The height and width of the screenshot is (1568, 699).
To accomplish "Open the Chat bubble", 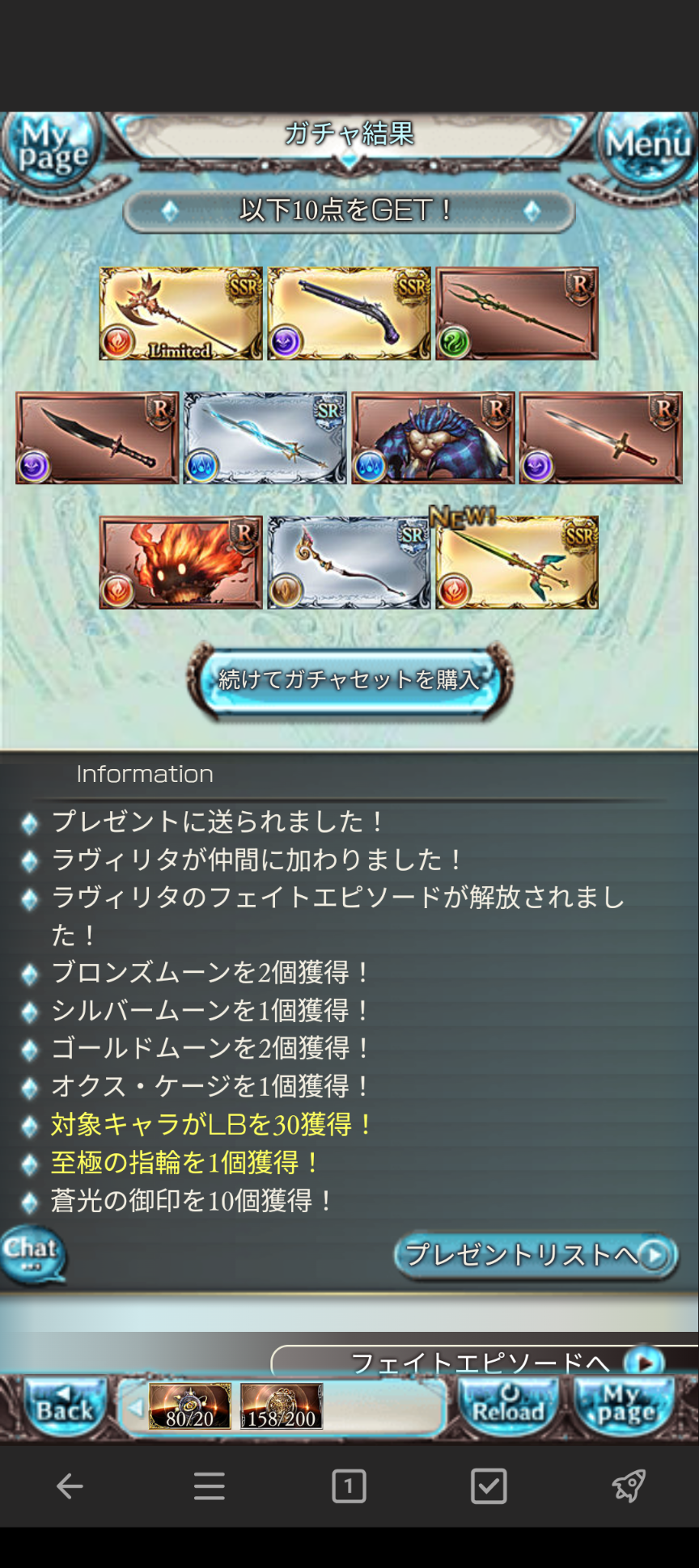I will click(x=32, y=1255).
